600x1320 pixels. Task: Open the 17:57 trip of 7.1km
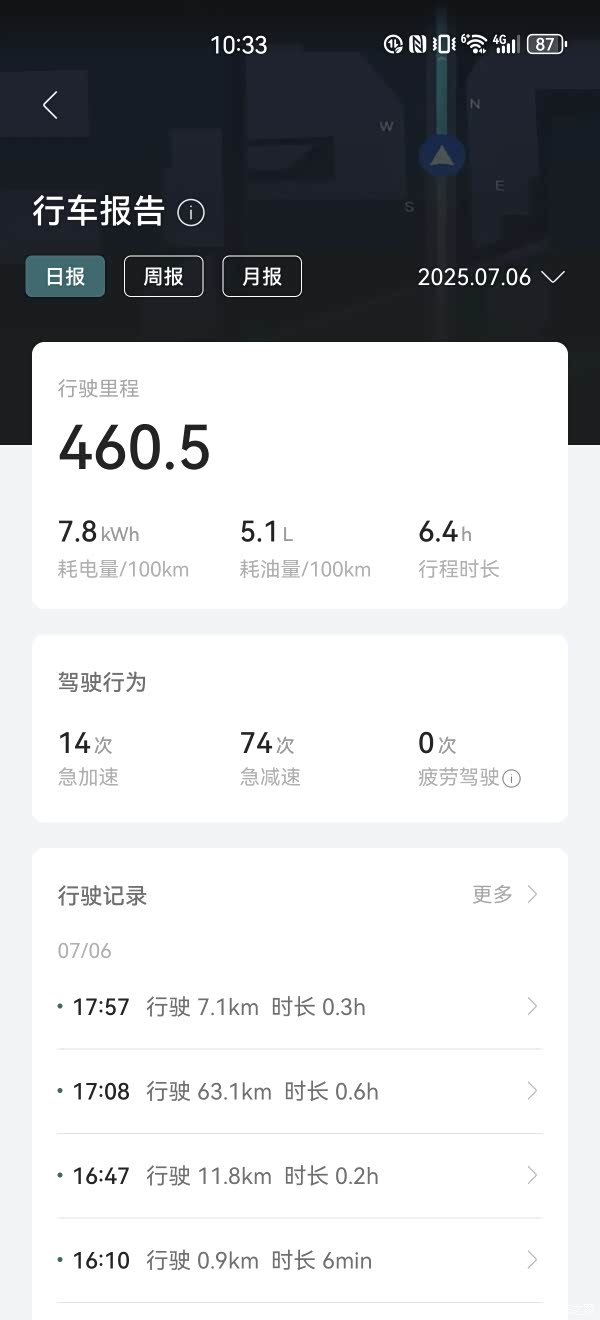tap(300, 1007)
